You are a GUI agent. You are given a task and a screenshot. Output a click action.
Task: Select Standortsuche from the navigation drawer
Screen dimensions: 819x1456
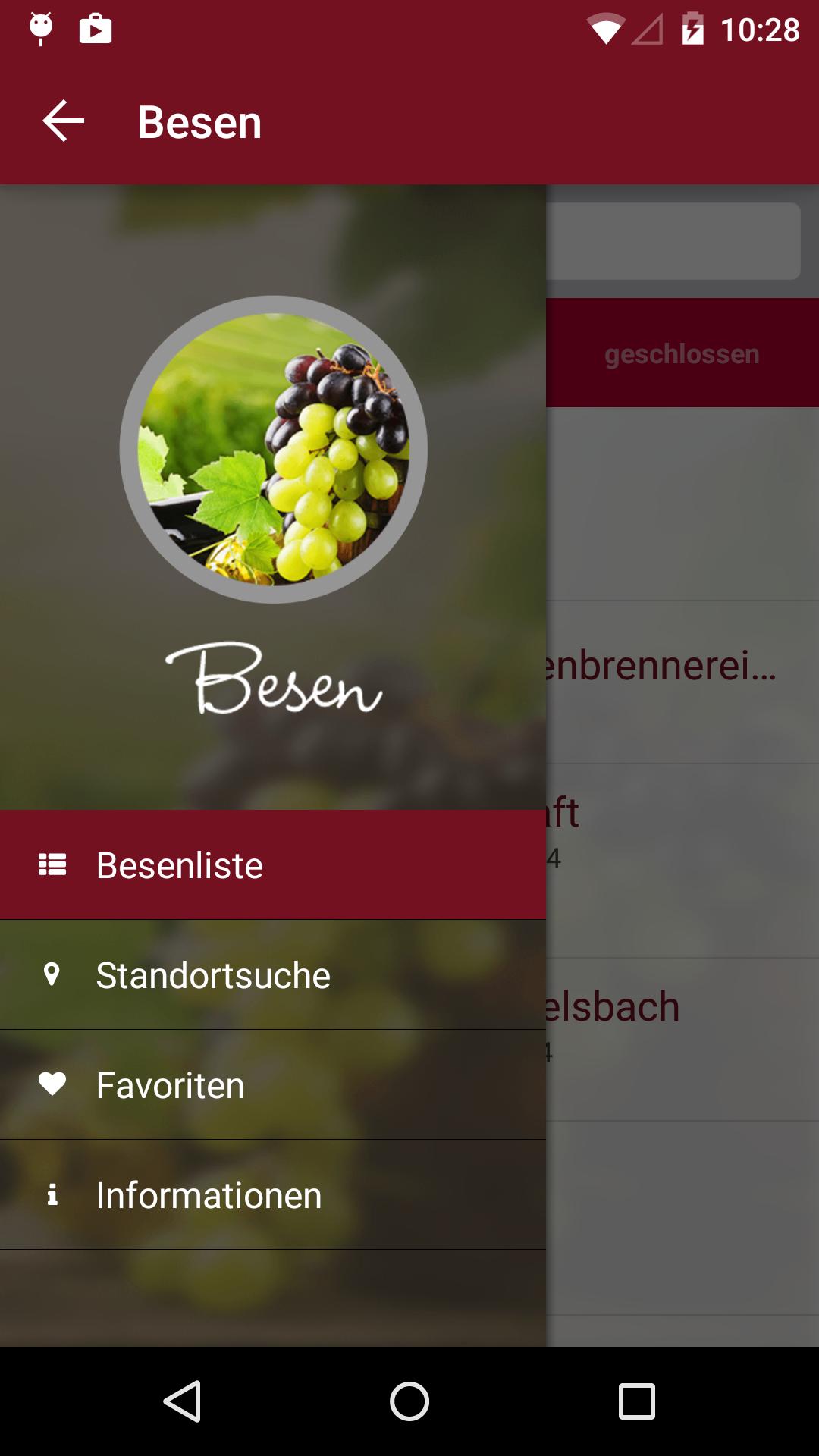click(x=212, y=974)
